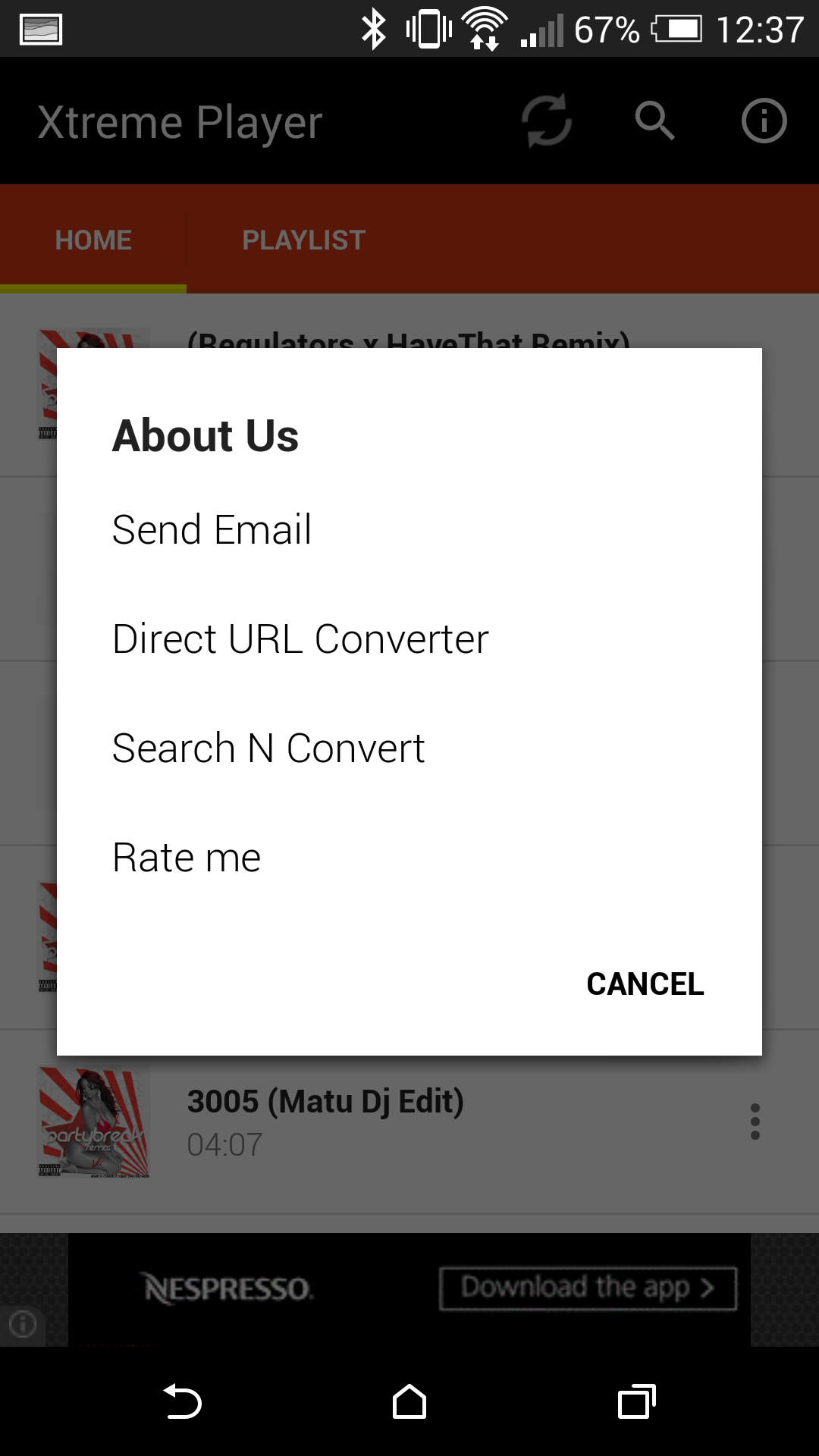The width and height of the screenshot is (819, 1456).
Task: Dismiss dialog with Cancel
Action: [645, 984]
